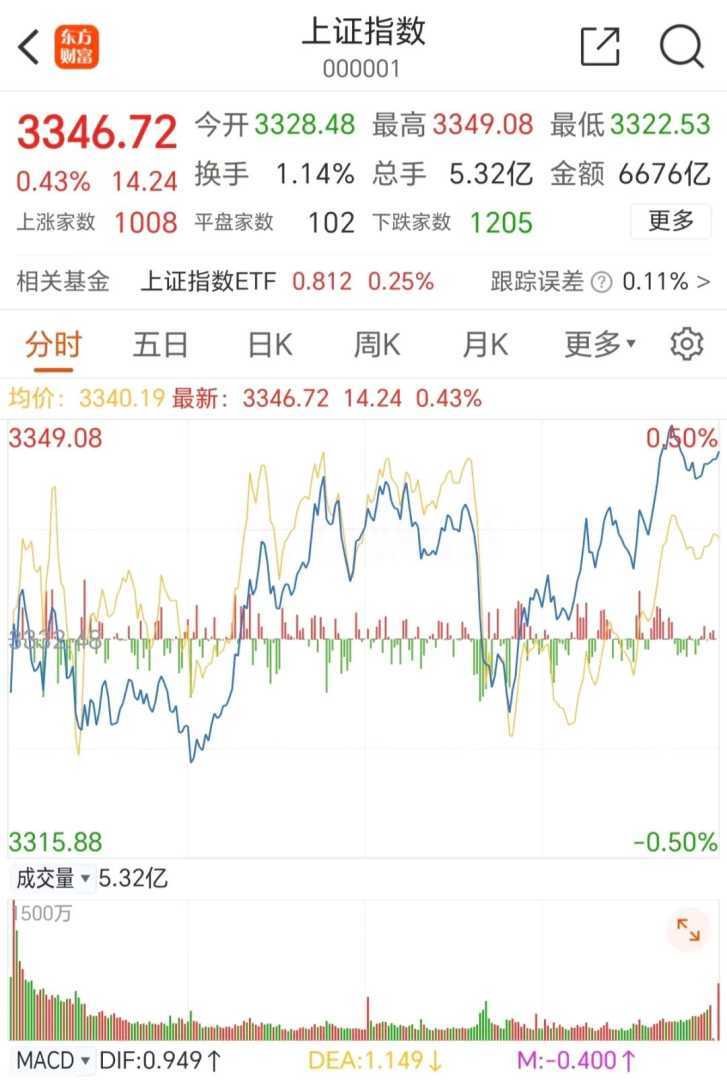Share the 上证指数 page
The height and width of the screenshot is (1080, 727).
point(600,47)
